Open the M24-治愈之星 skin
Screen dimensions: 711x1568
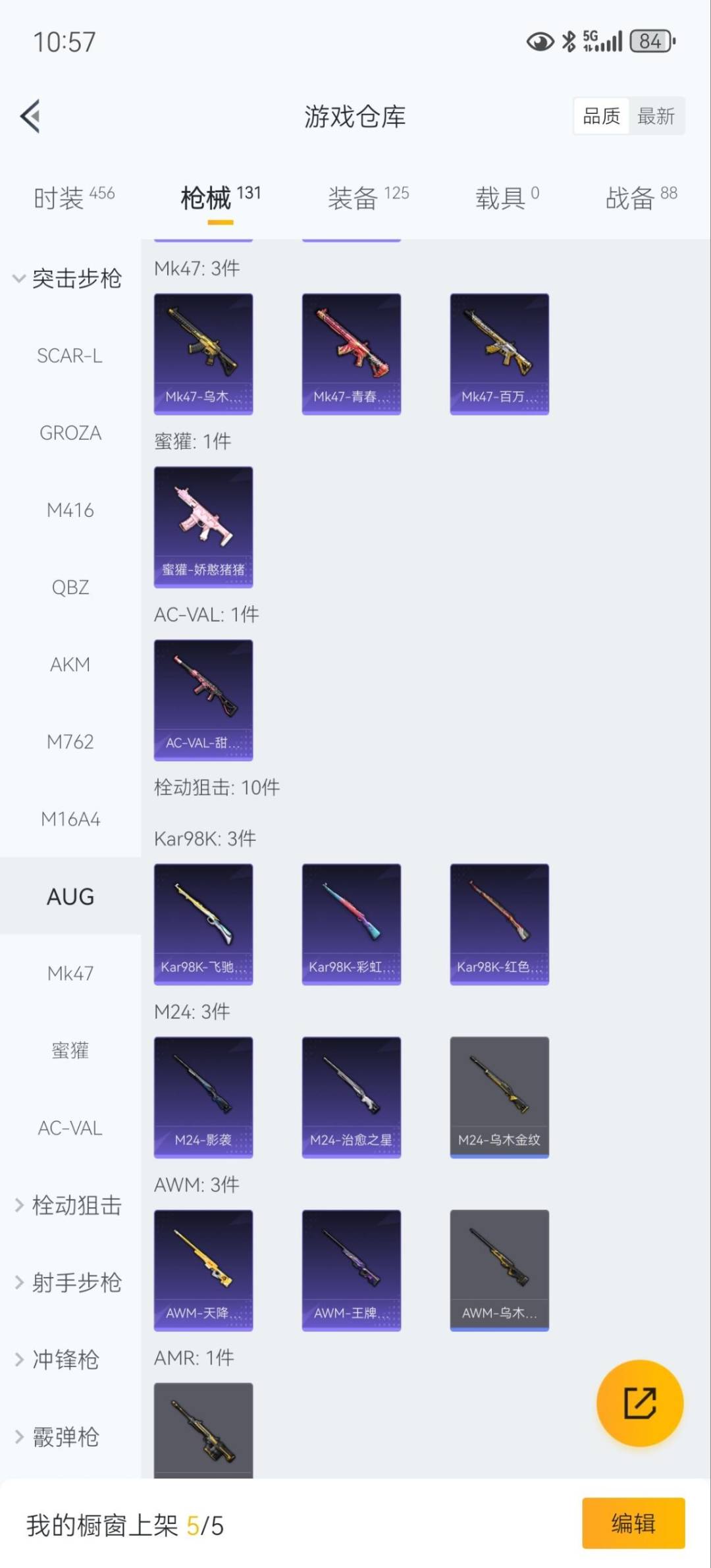tap(352, 1097)
